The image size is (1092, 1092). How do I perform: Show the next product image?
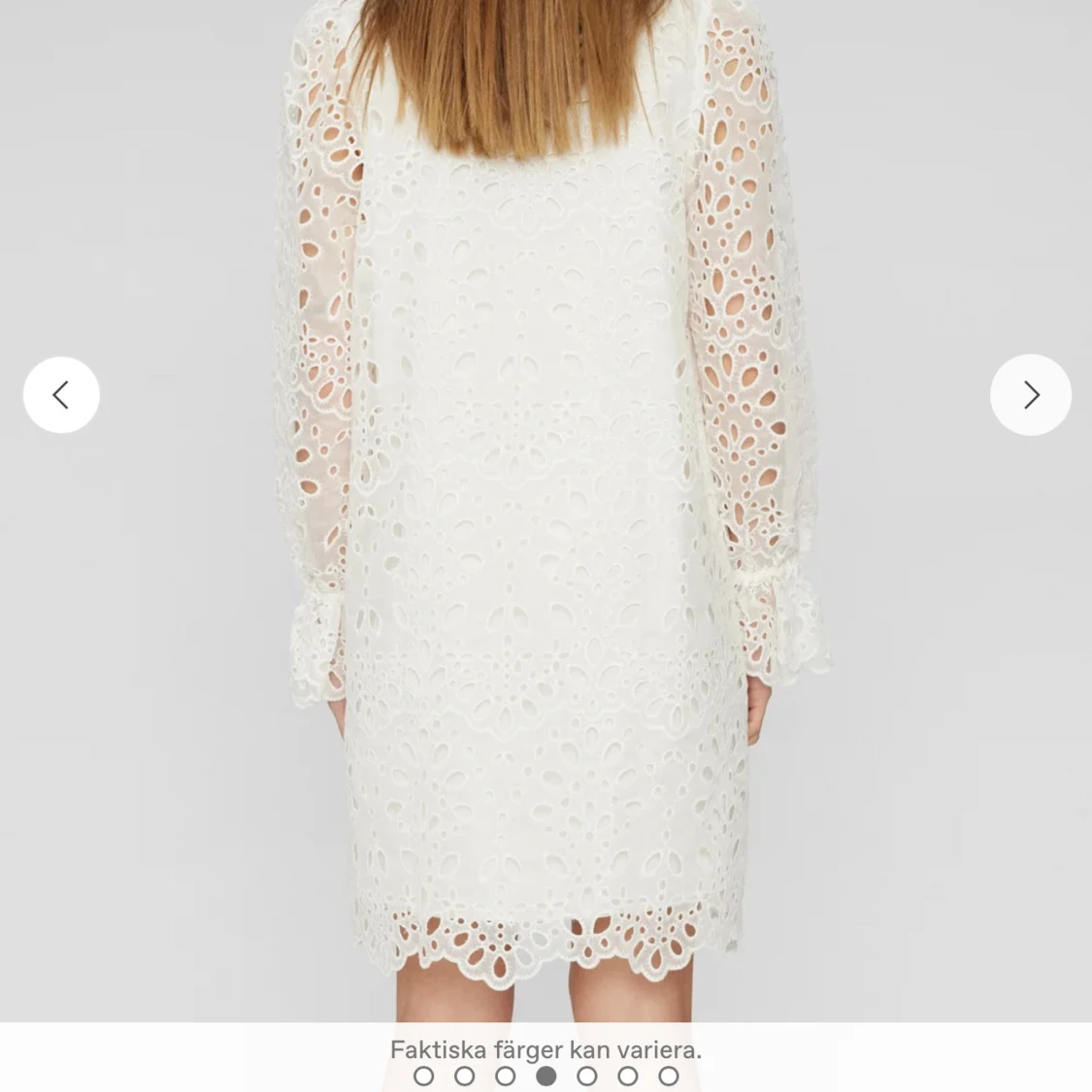1030,395
